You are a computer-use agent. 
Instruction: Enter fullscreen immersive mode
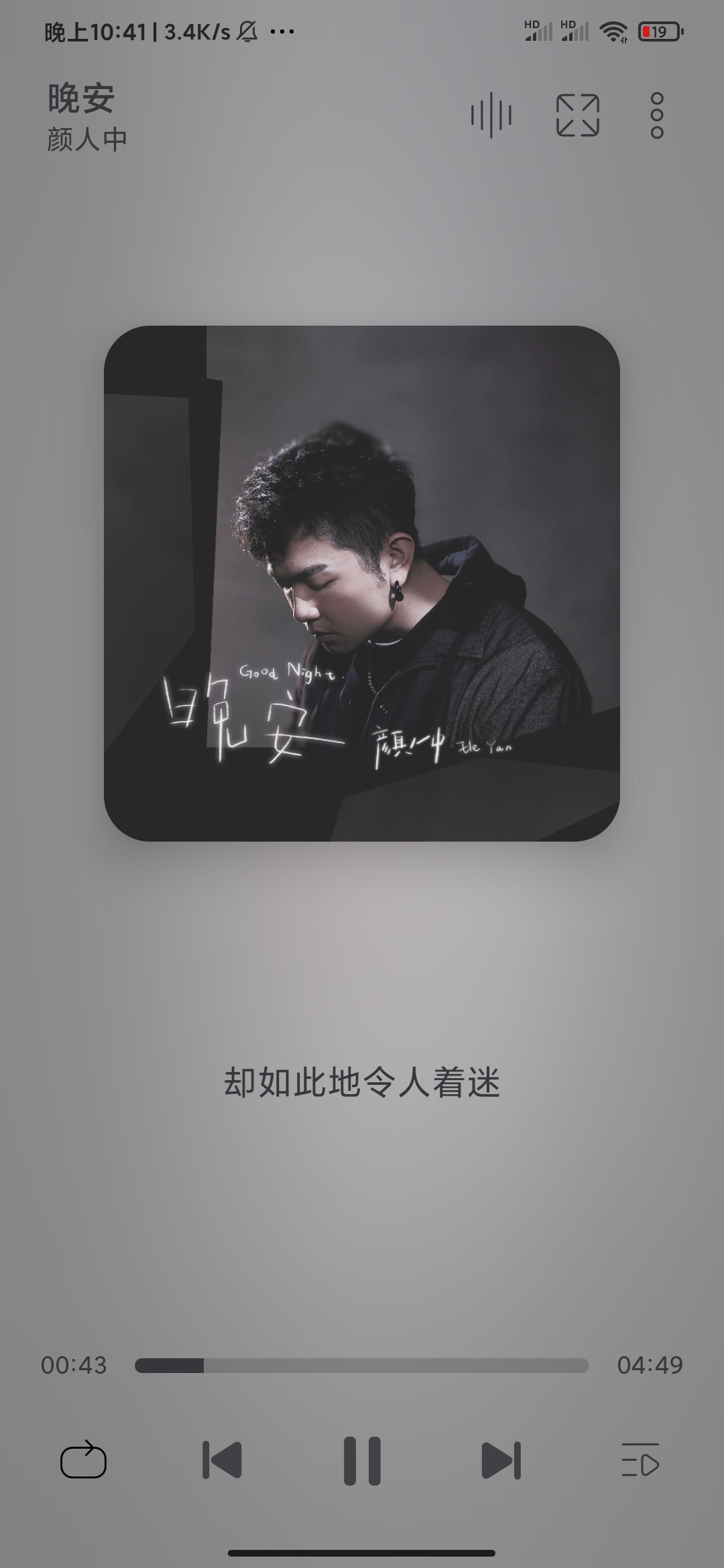[577, 115]
